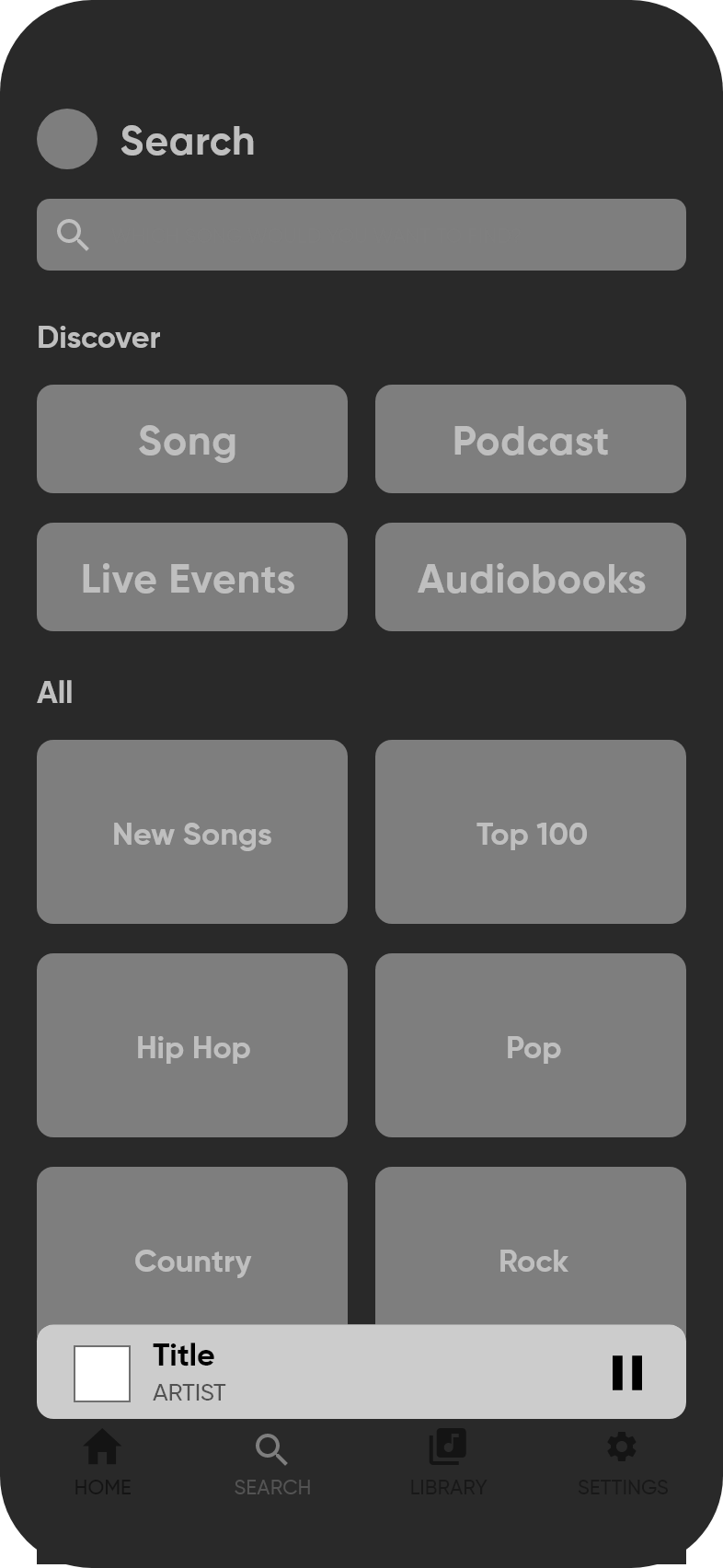The image size is (723, 1568).
Task: View the Top 100 card
Action: pos(531,832)
